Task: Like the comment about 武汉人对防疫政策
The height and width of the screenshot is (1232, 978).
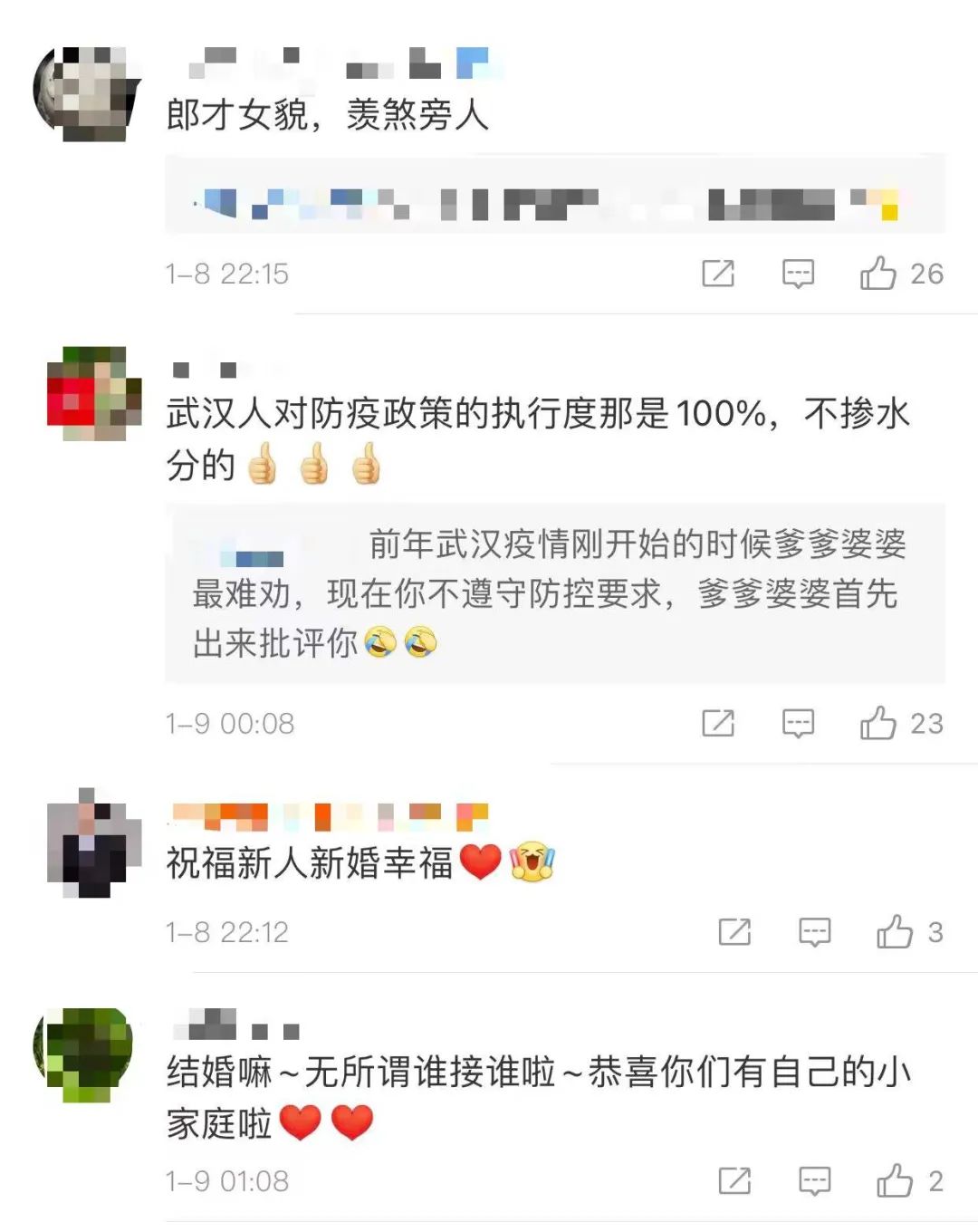Action: click(x=877, y=723)
